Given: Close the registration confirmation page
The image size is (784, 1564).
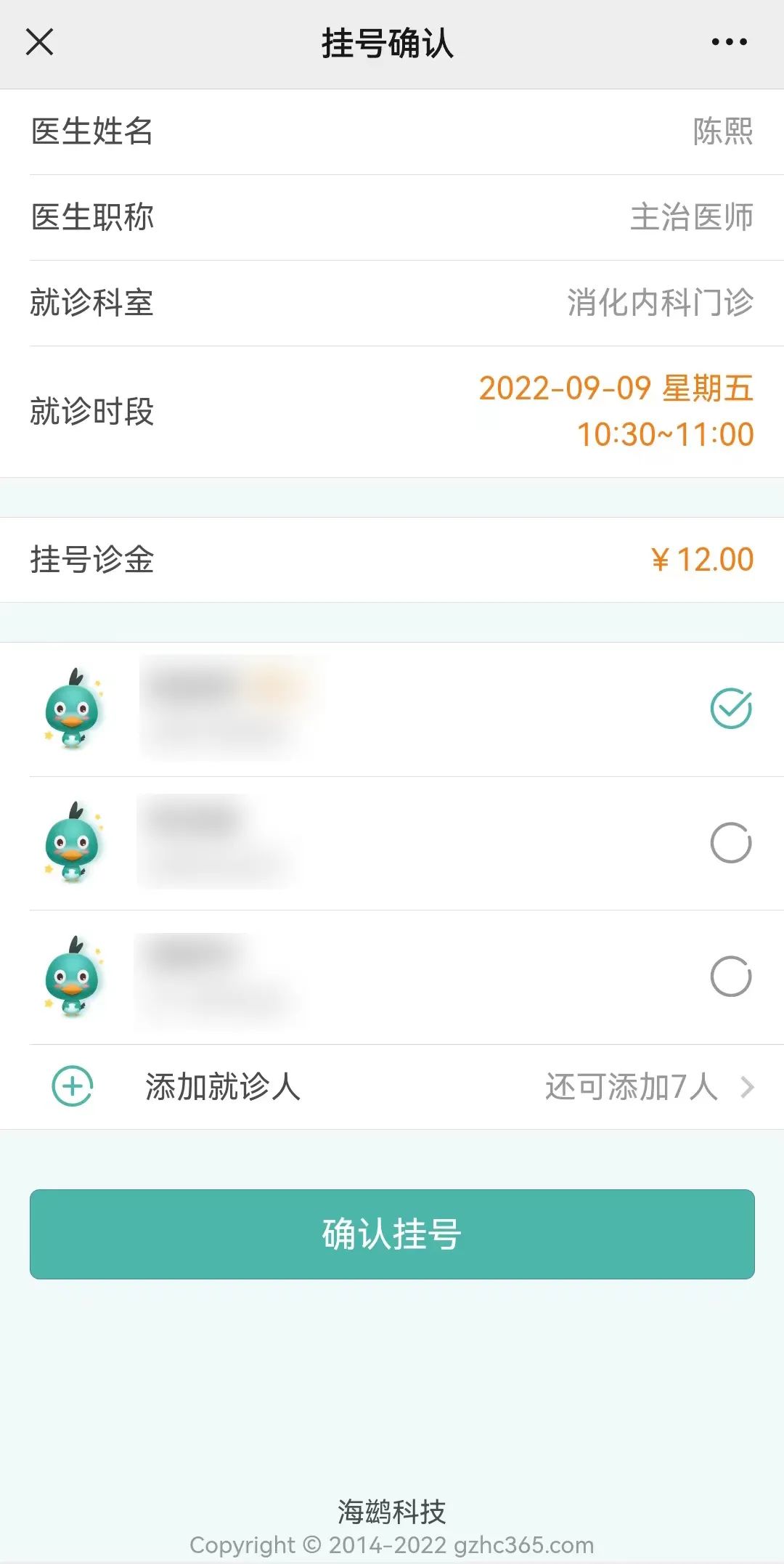Looking at the screenshot, I should [x=40, y=42].
